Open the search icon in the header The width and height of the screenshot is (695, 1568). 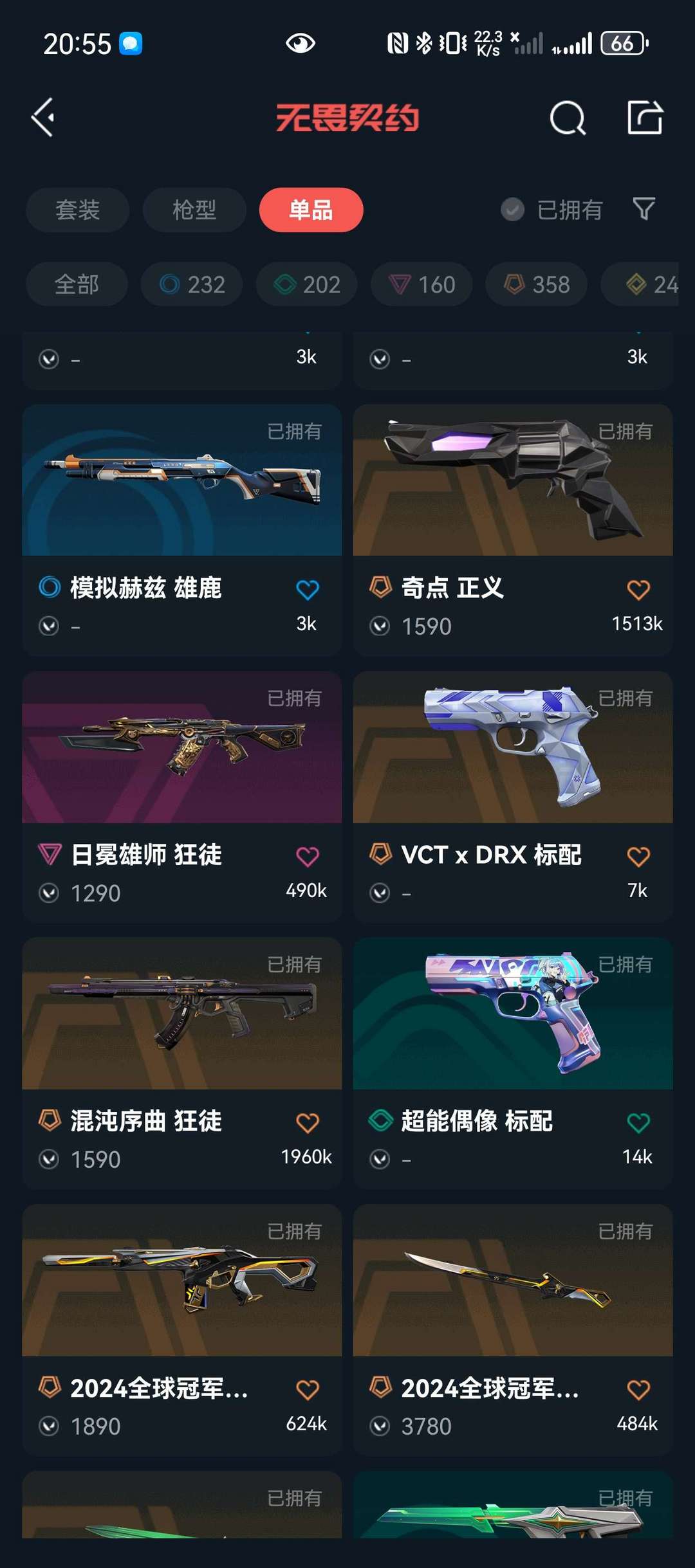pyautogui.click(x=567, y=118)
